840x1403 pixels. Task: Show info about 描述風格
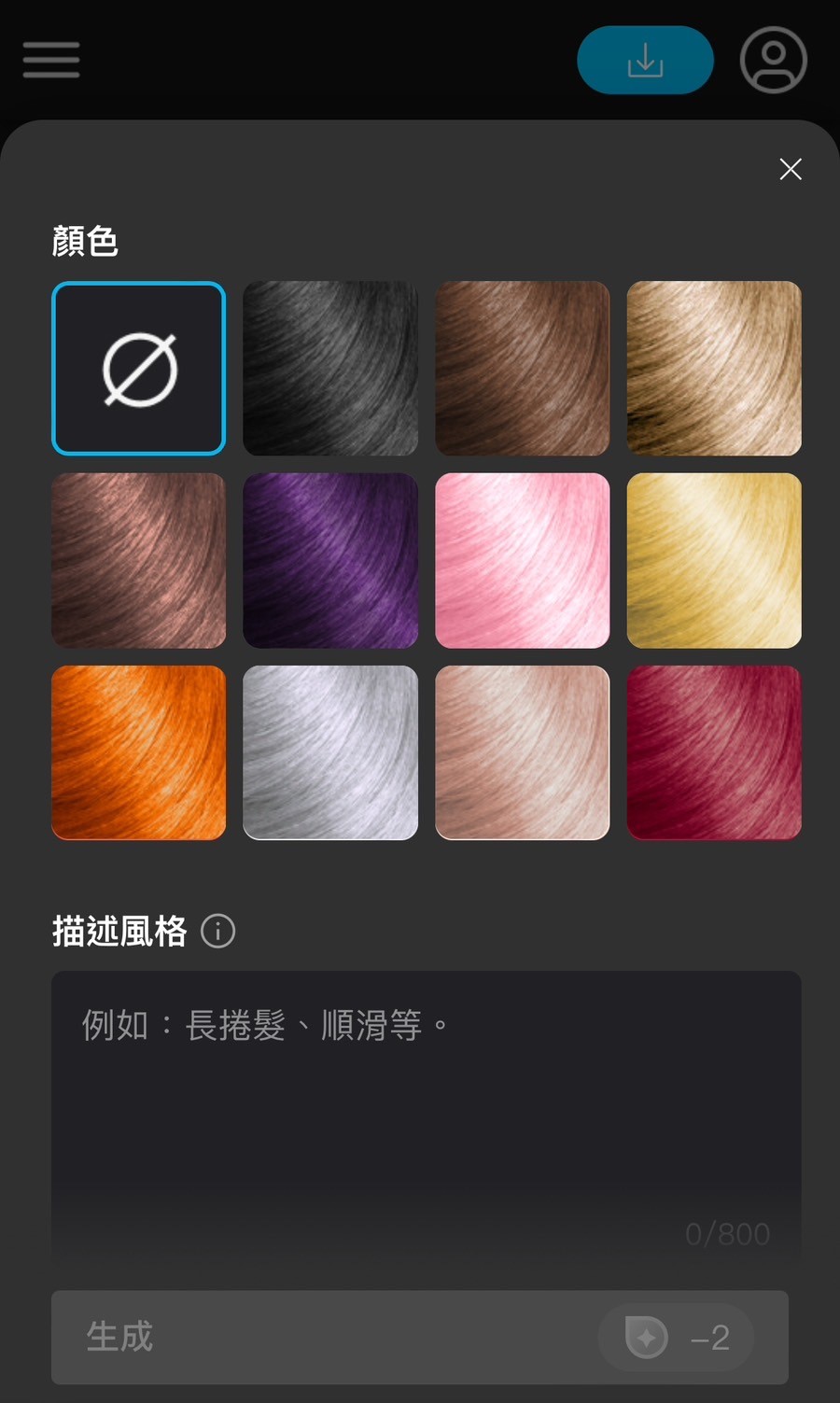click(x=218, y=931)
